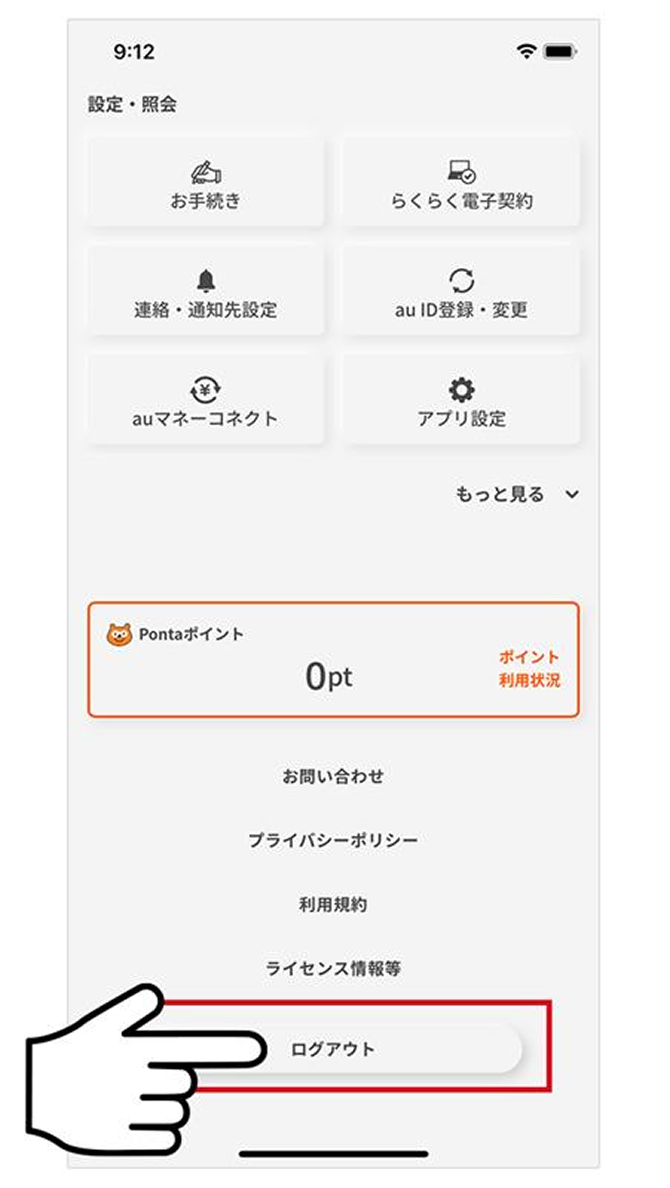
Task: Open らくらく電子契約
Action: (x=461, y=183)
